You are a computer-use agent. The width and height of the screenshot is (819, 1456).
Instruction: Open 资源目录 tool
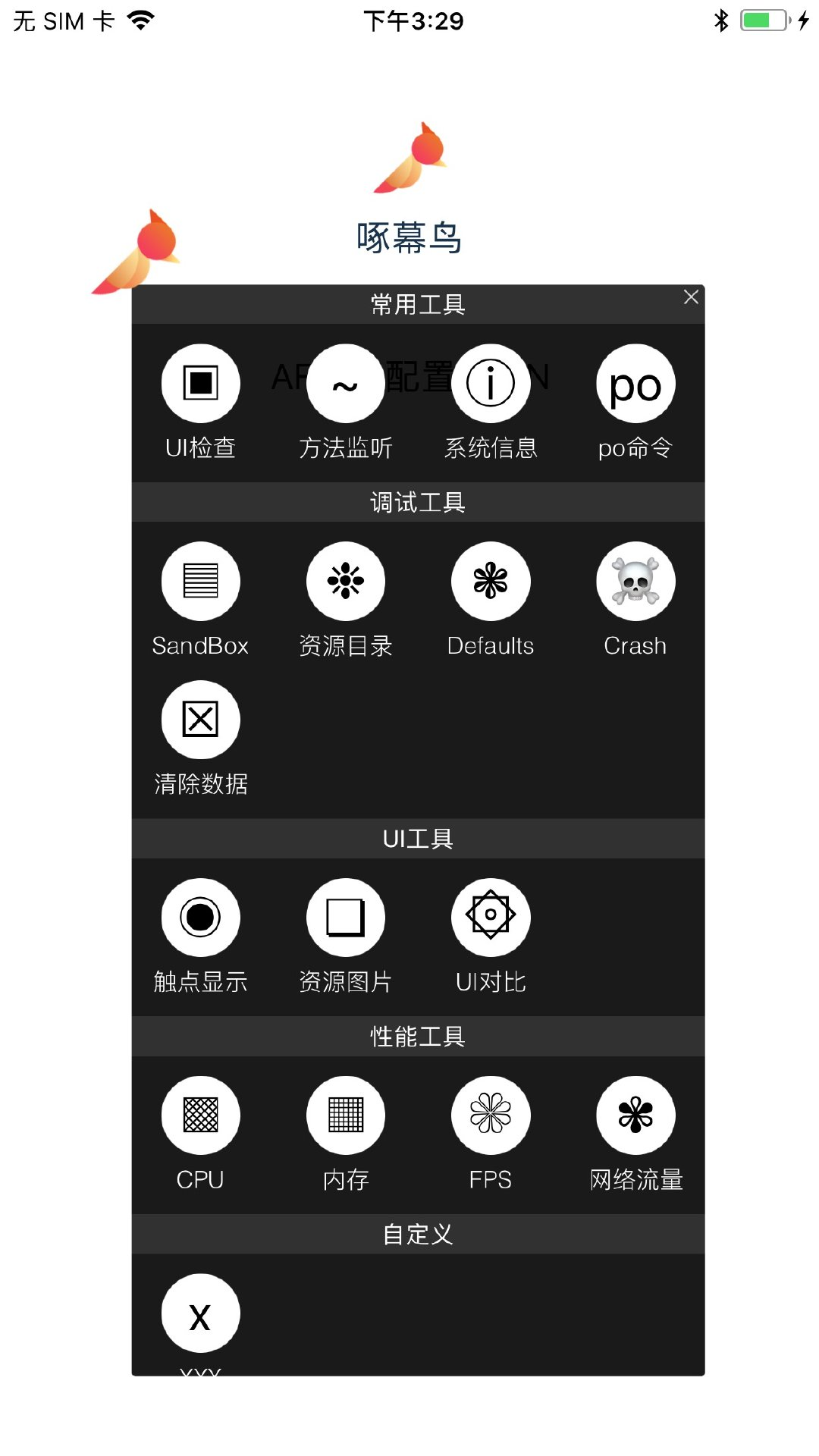345,582
